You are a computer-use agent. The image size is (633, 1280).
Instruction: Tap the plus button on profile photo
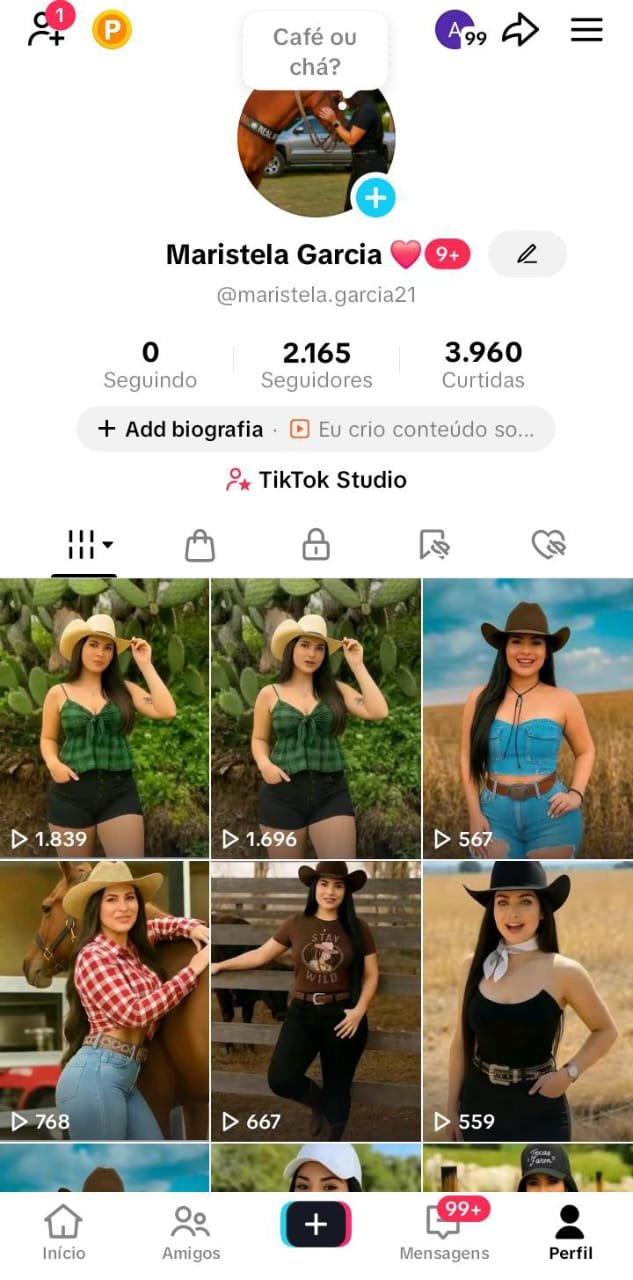pos(376,197)
